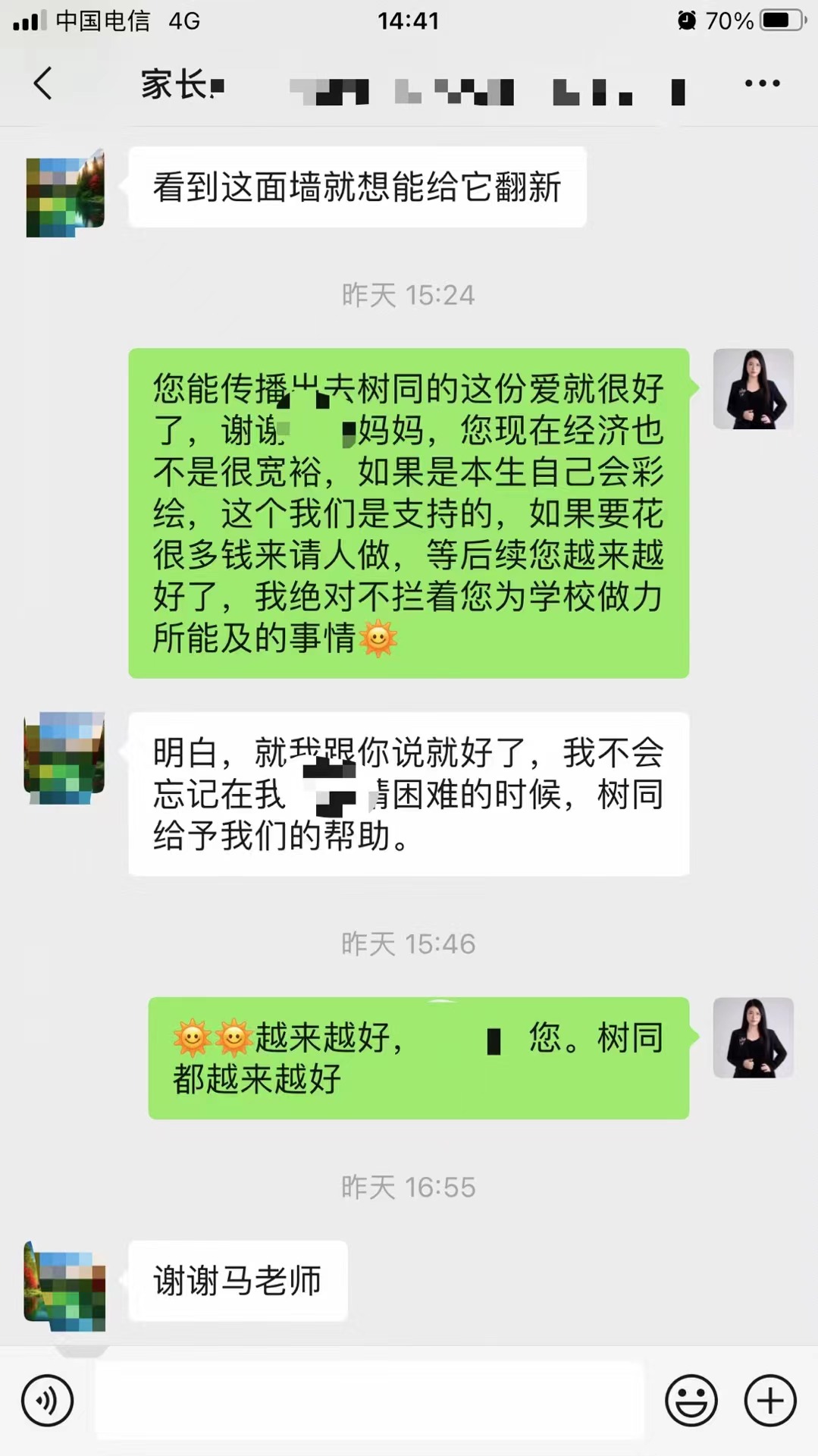This screenshot has height=1456, width=818.
Task: Open the plus attachment menu
Action: [770, 1401]
